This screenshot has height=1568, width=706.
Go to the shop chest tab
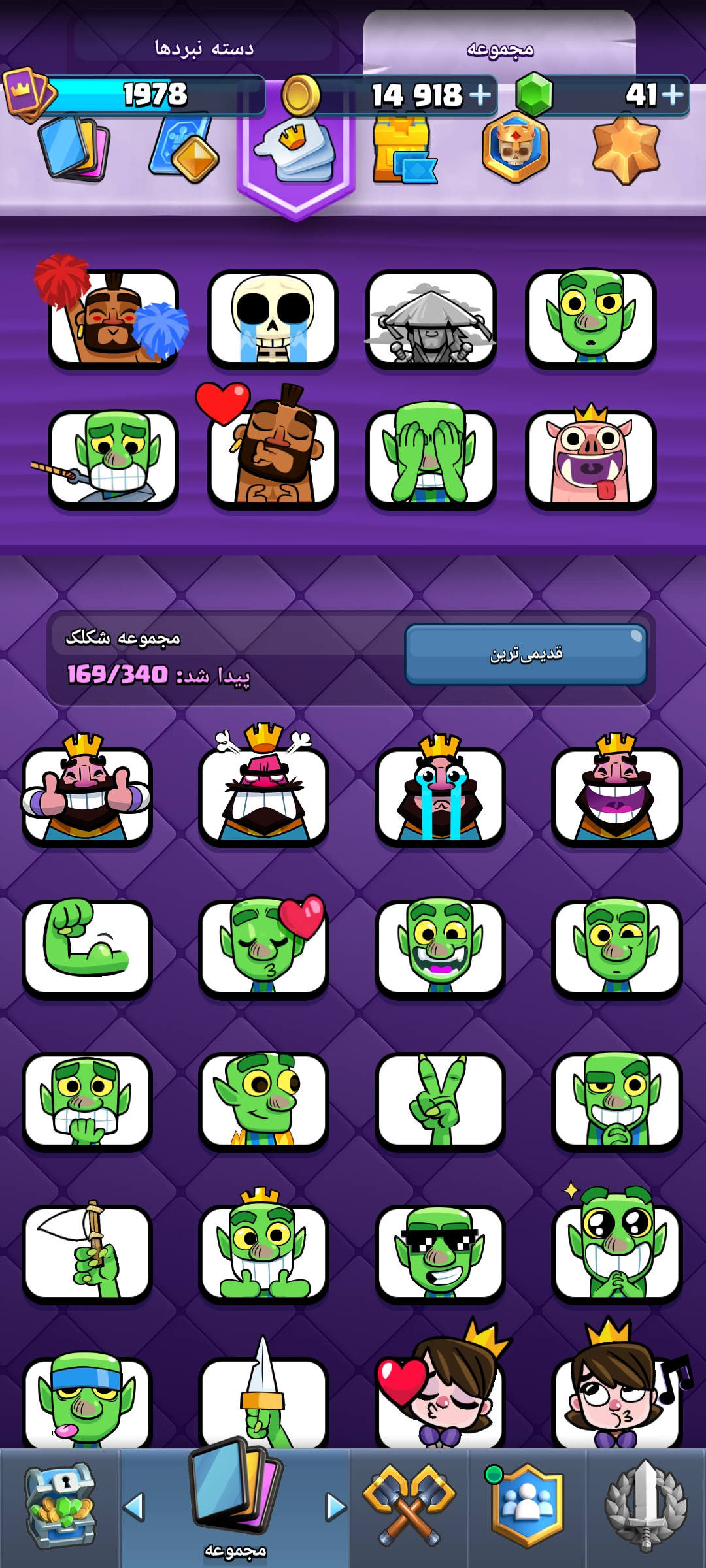pos(60,1508)
